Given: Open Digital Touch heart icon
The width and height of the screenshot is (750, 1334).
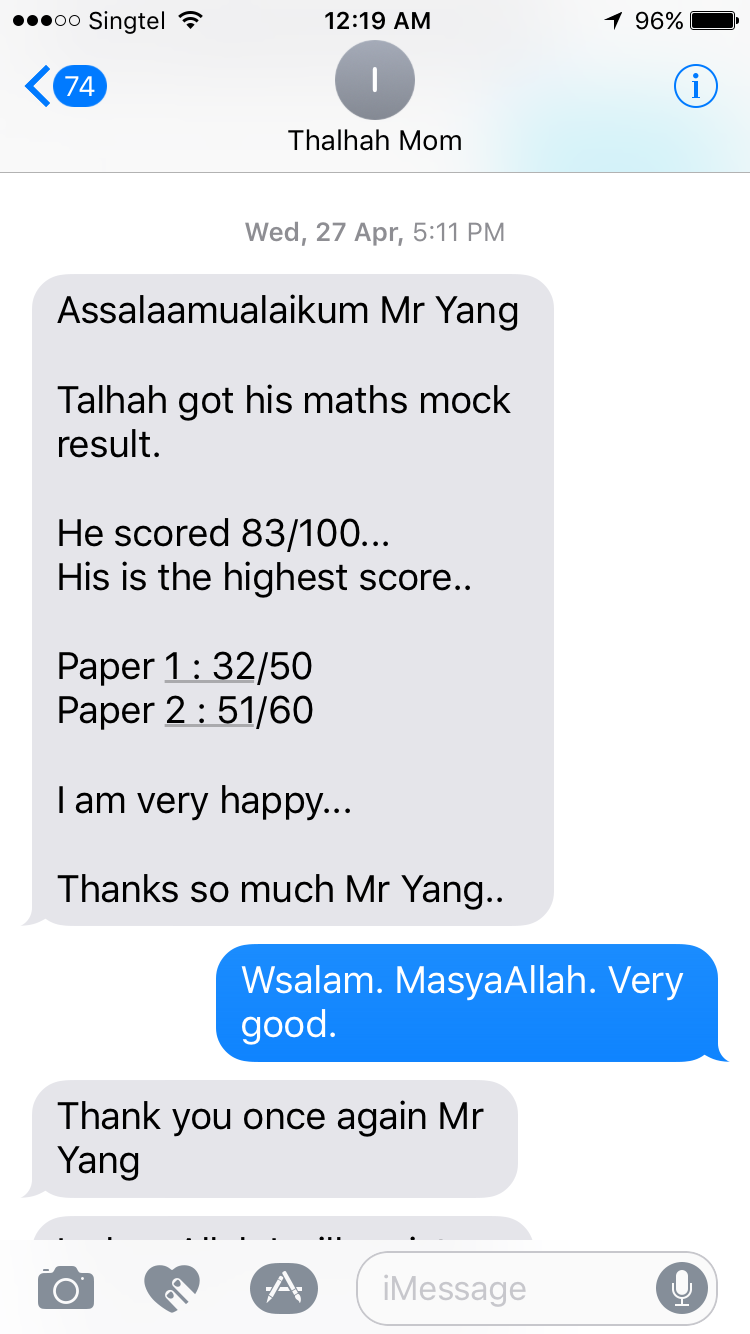Looking at the screenshot, I should [x=172, y=1288].
